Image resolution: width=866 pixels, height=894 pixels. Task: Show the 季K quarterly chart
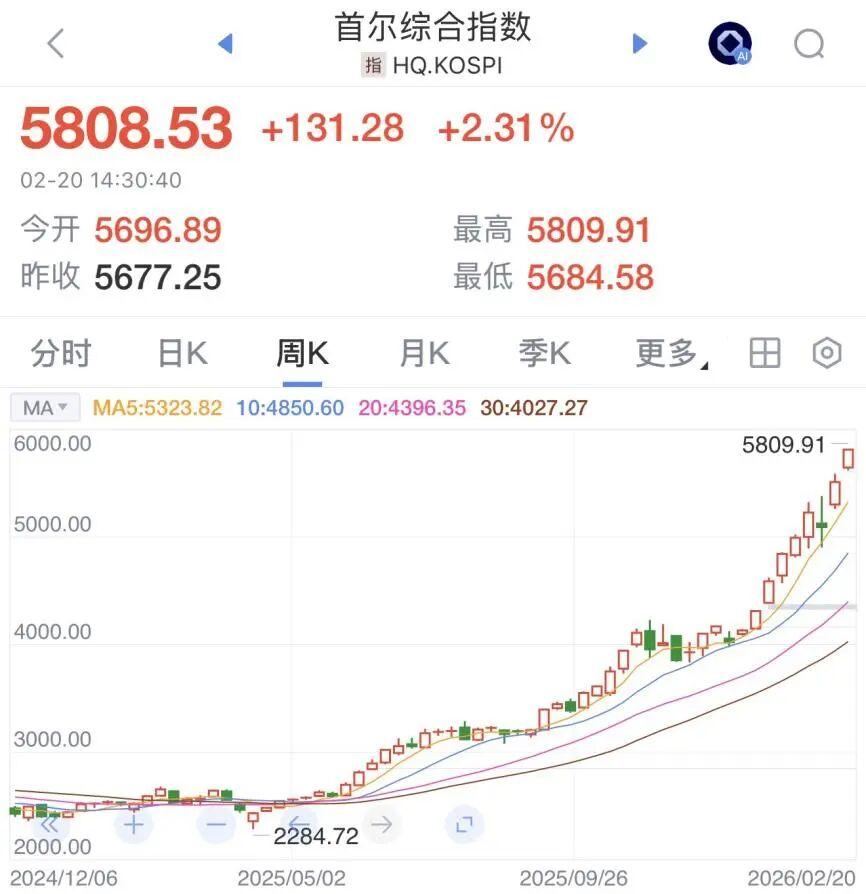pyautogui.click(x=544, y=353)
